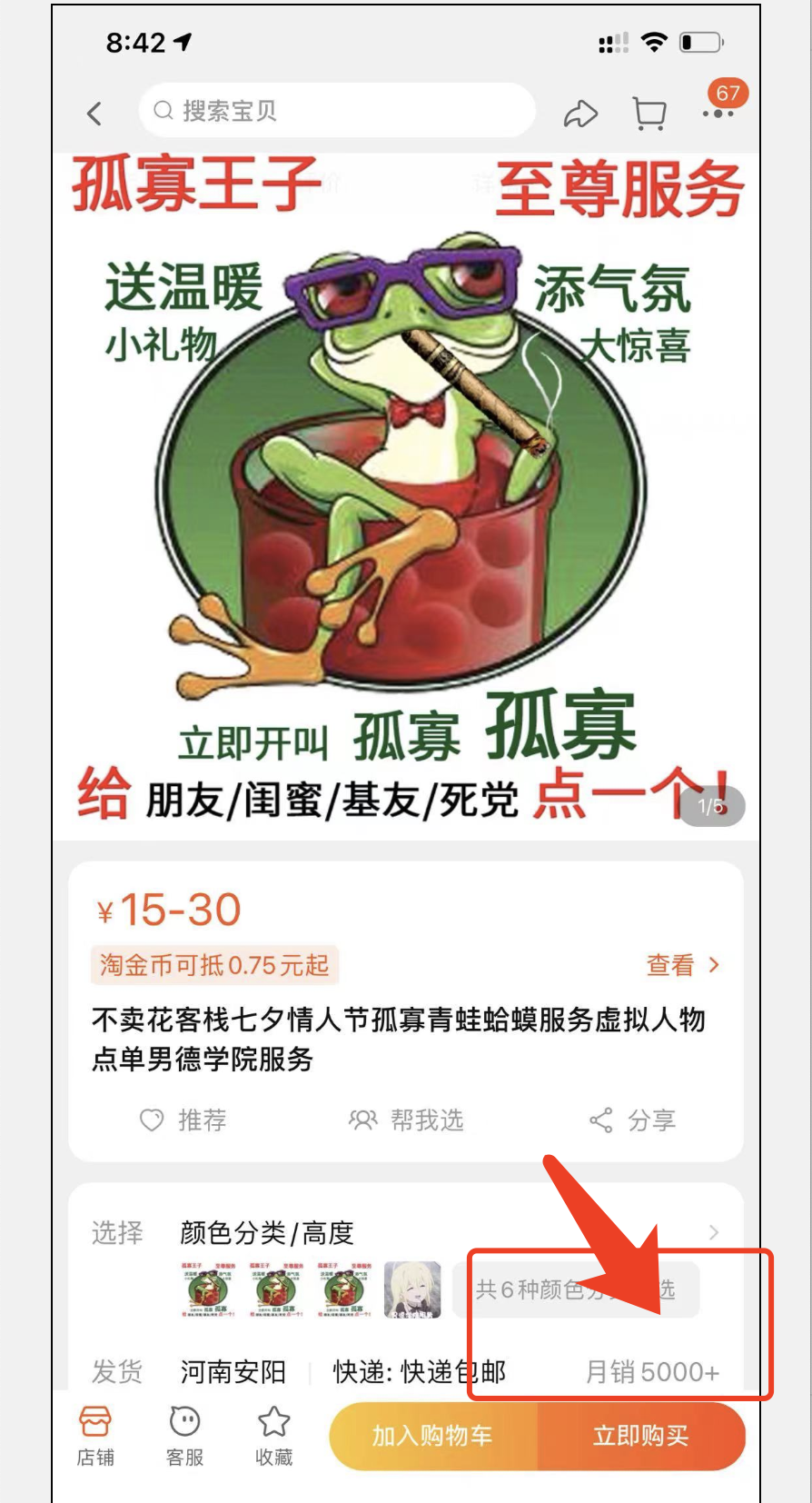
Task: View 淘金币 discount details via 查看
Action: pyautogui.click(x=682, y=965)
